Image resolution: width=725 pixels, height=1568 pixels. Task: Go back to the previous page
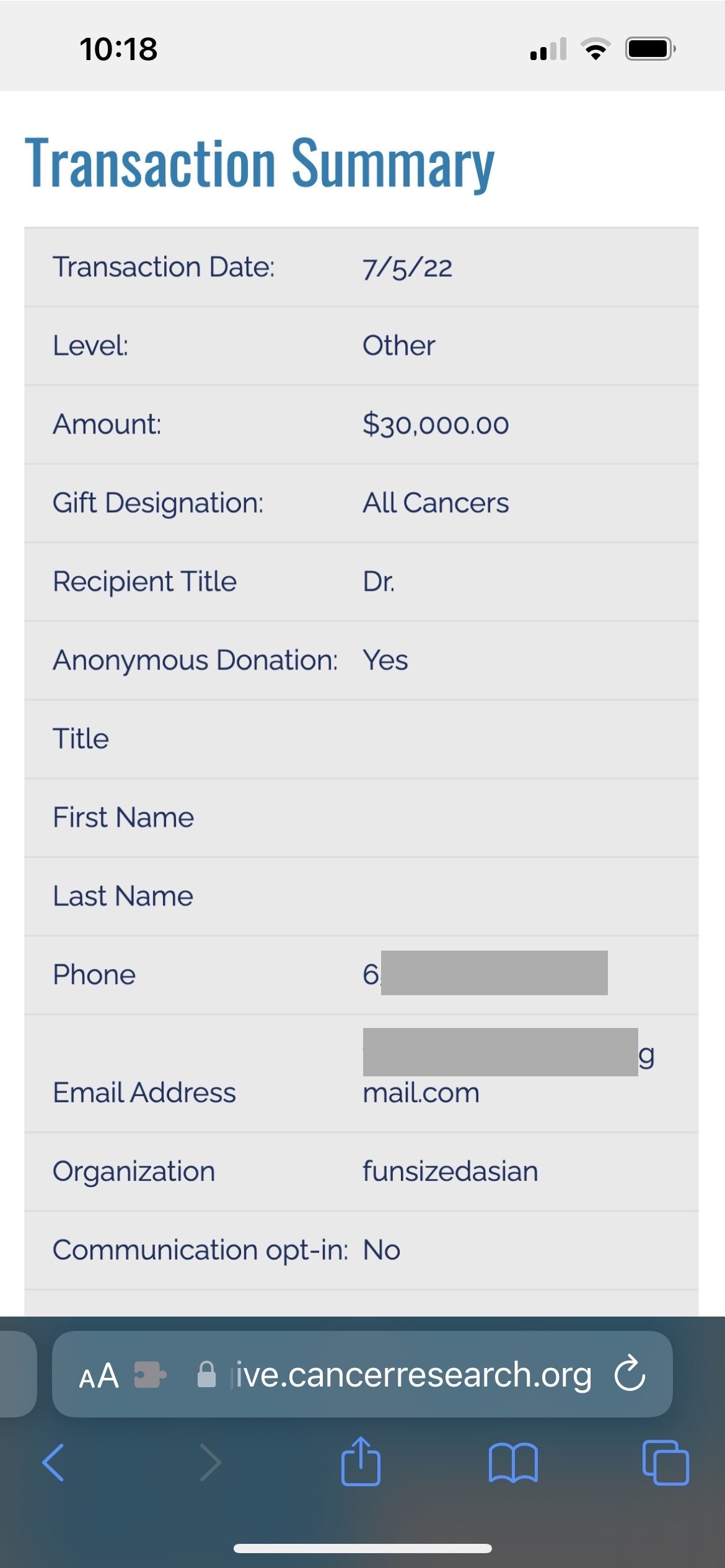(53, 1462)
